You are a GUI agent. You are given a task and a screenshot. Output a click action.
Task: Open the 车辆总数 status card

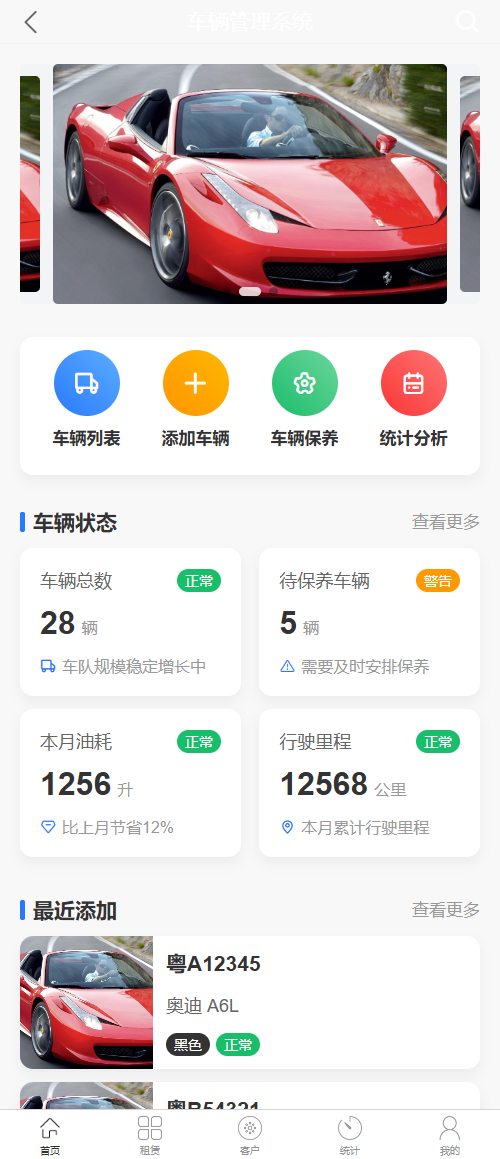click(x=130, y=622)
